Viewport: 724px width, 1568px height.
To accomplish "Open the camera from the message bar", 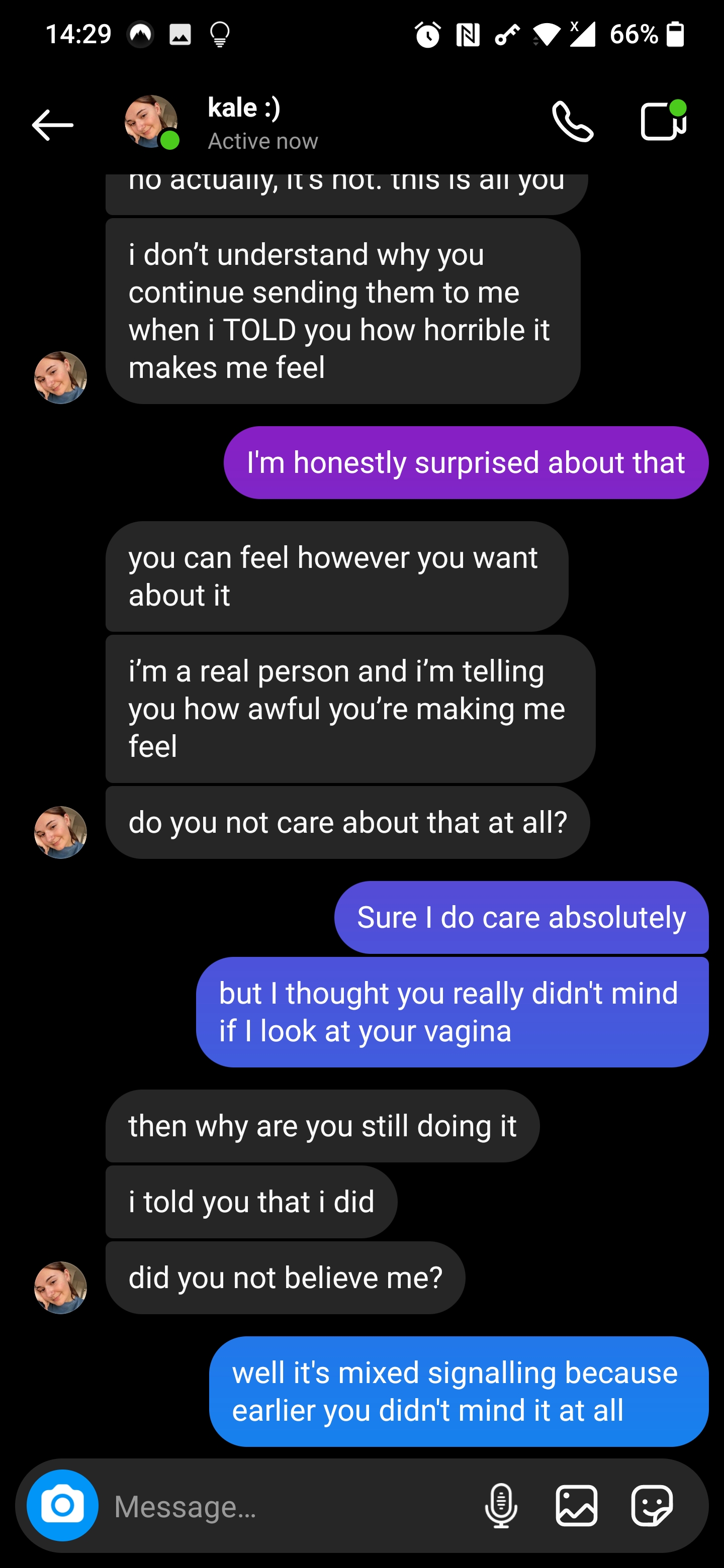I will coord(63,1505).
